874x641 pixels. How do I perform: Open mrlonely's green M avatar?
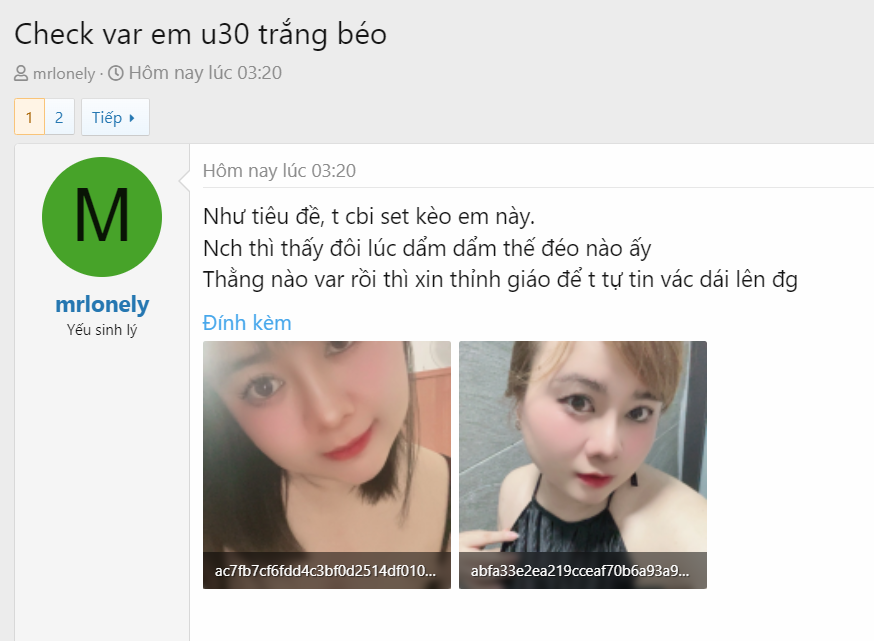(102, 217)
